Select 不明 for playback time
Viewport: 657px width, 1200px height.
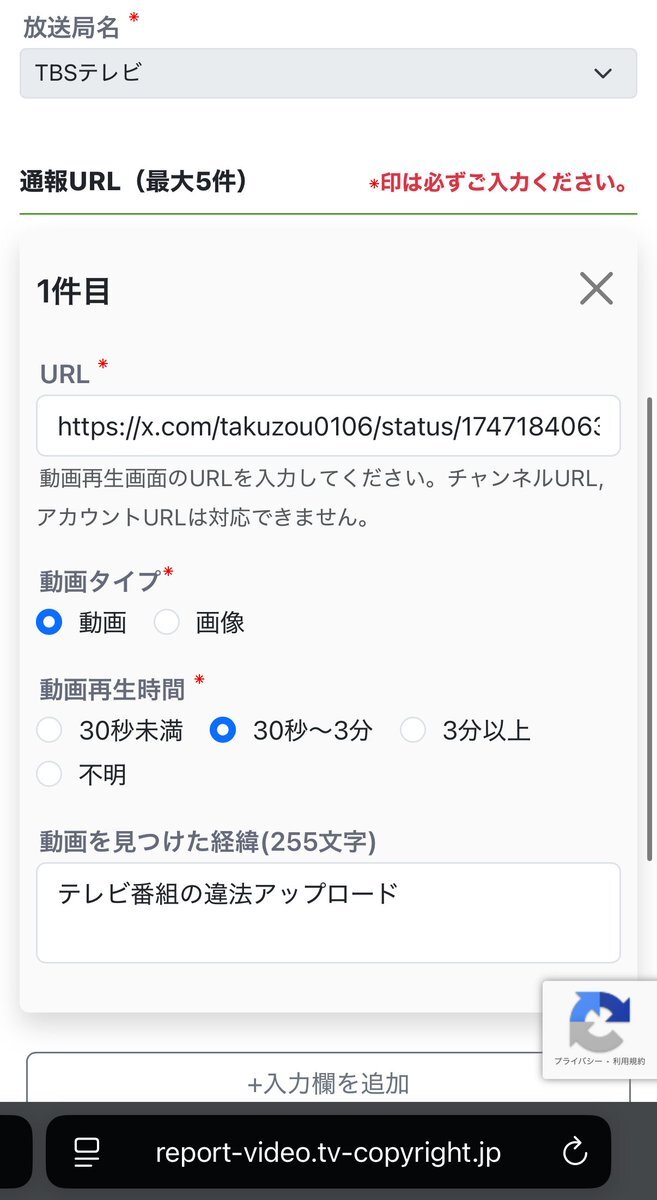click(x=50, y=775)
